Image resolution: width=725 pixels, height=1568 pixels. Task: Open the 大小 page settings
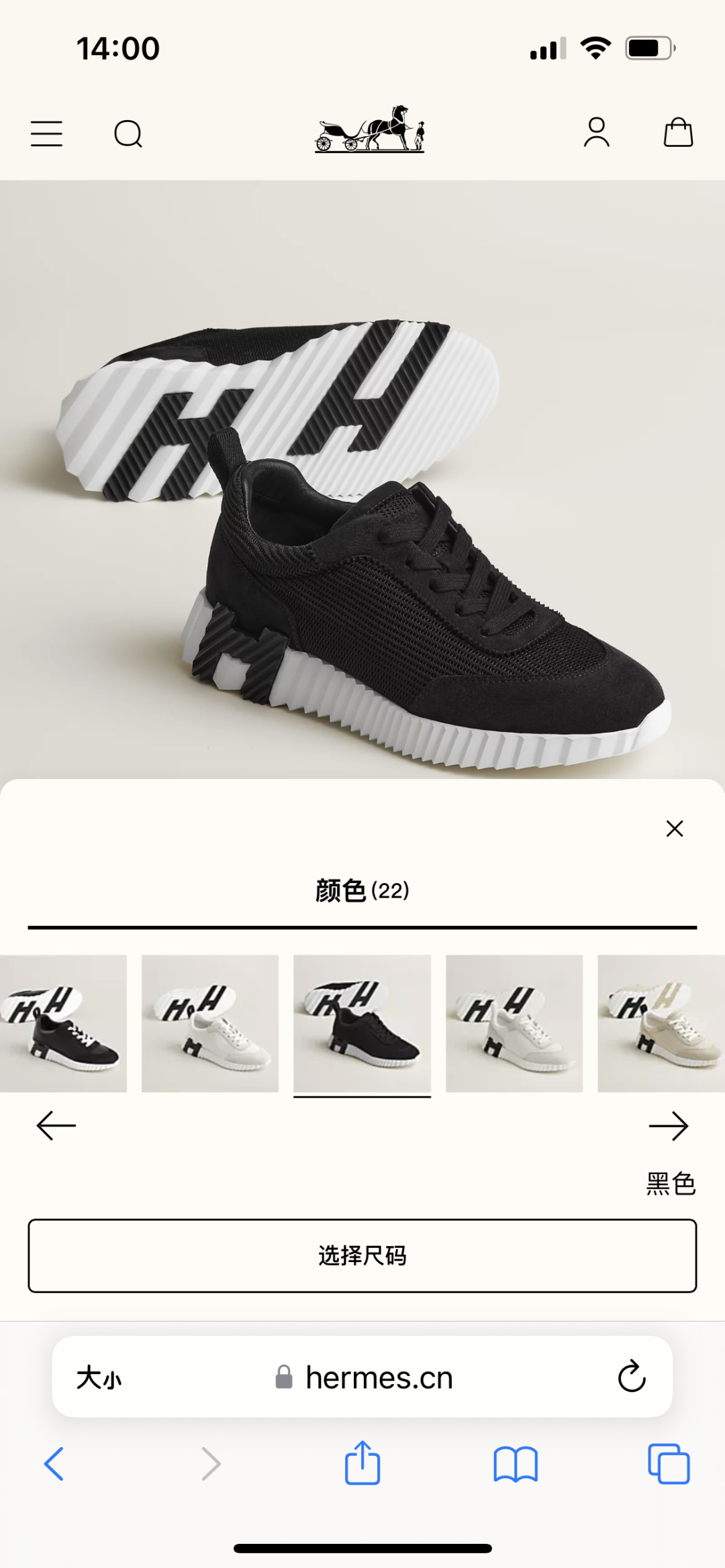click(99, 1377)
